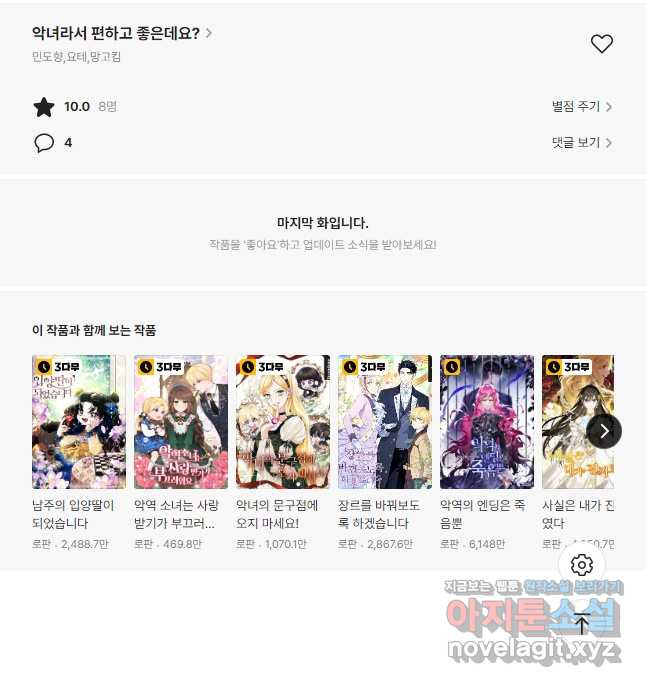Jump back to top with the up arrow
Viewport: 646px width, 687px height.
click(582, 624)
